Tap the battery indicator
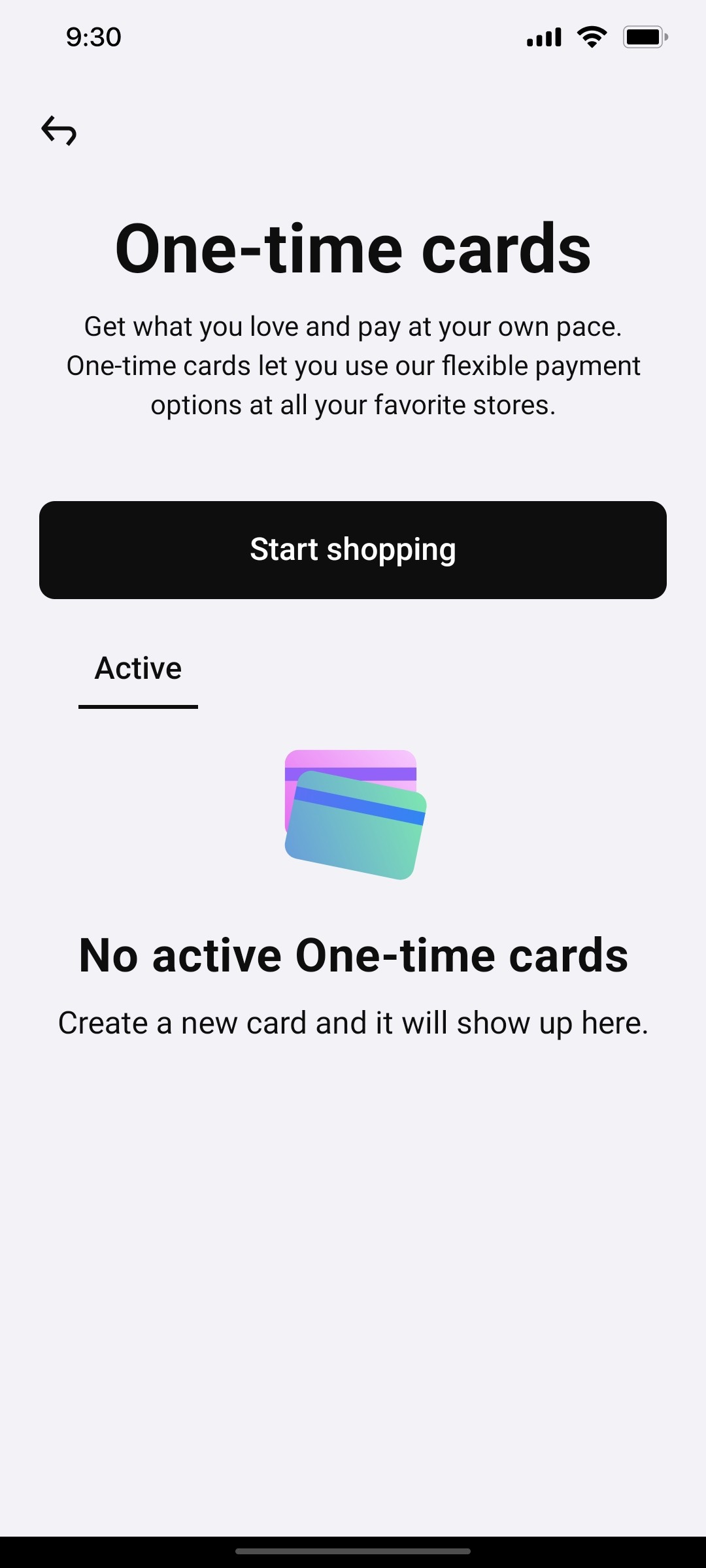706x1568 pixels. tap(645, 37)
